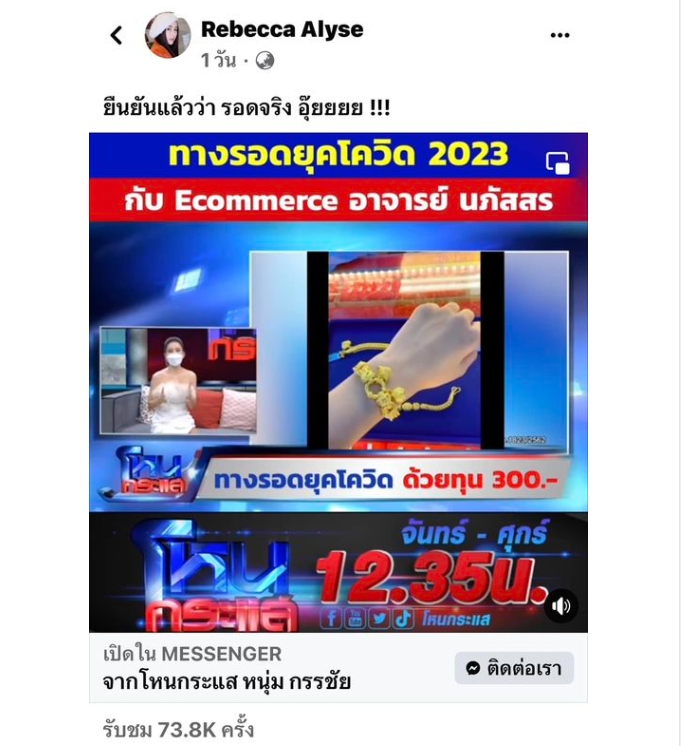
Task: Open the โหนกระแส video post
Action: [x=338, y=382]
